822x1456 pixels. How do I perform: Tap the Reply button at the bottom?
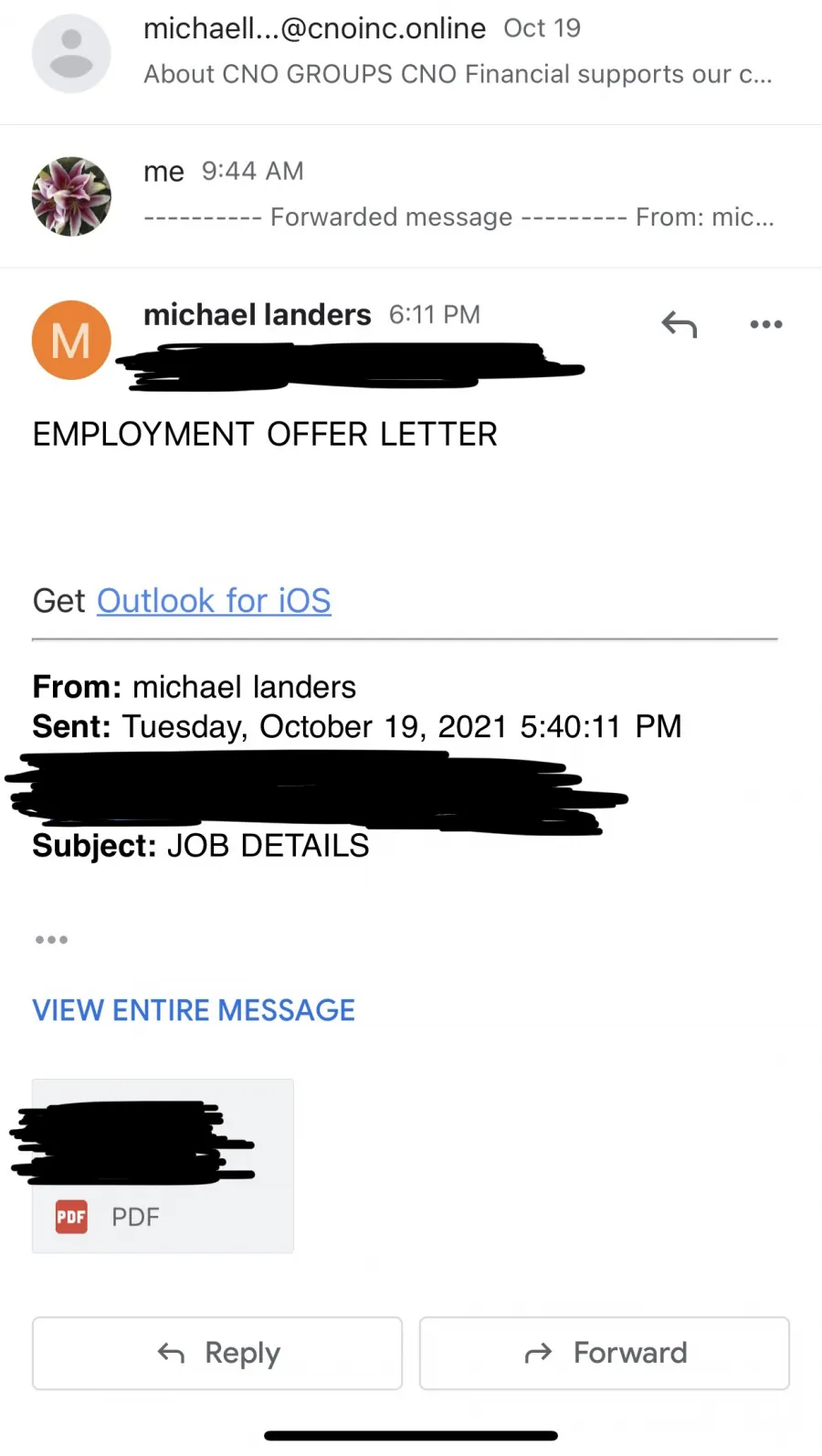217,1353
